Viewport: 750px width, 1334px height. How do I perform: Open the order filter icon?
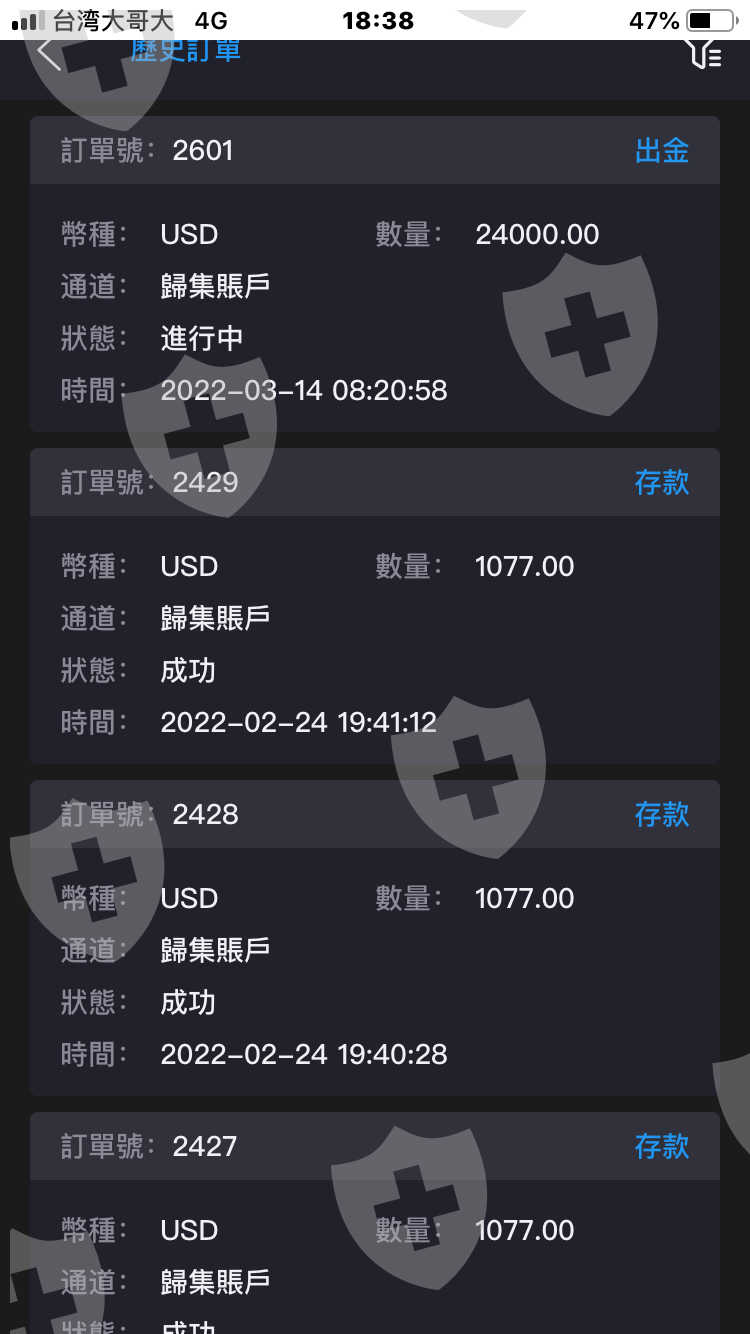point(705,53)
